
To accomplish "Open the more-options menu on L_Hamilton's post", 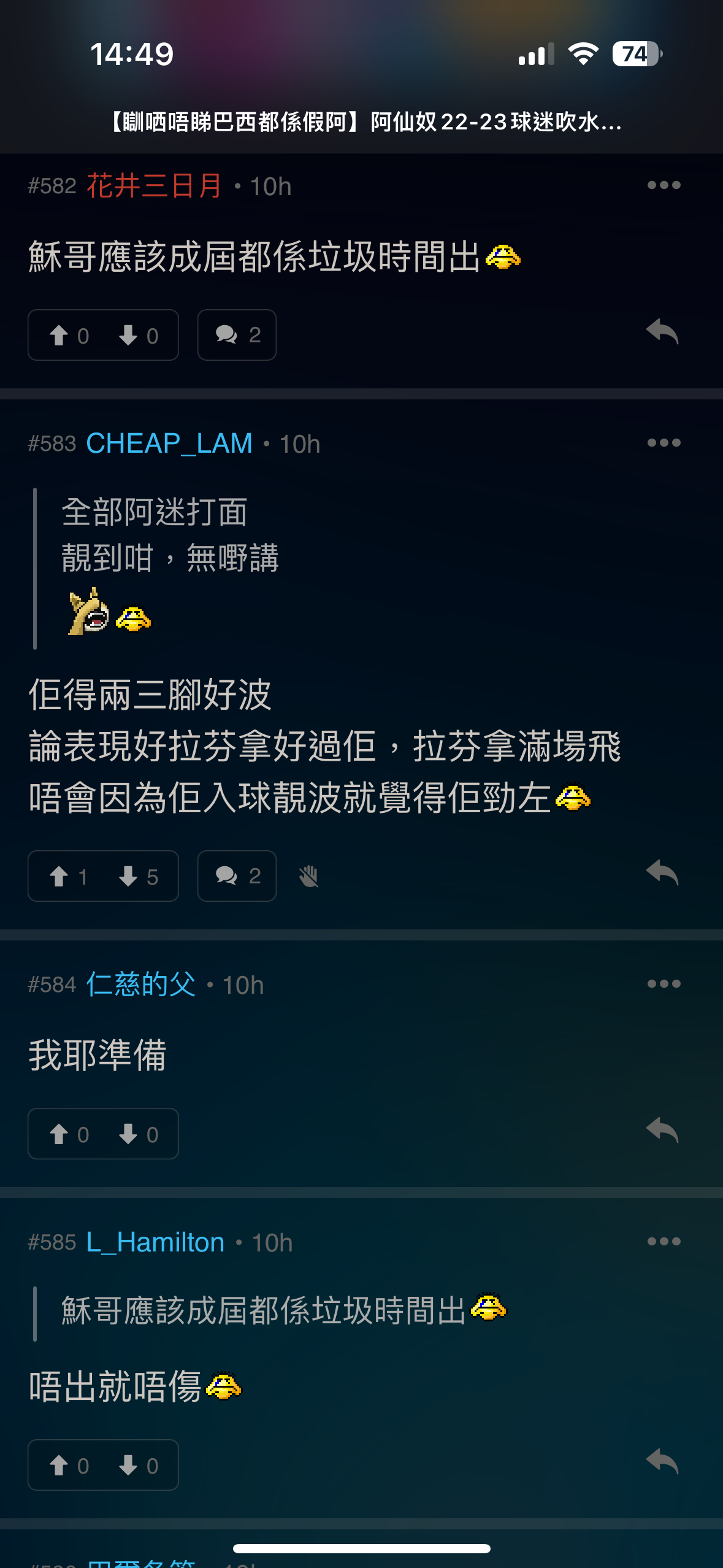I will coord(664,1242).
